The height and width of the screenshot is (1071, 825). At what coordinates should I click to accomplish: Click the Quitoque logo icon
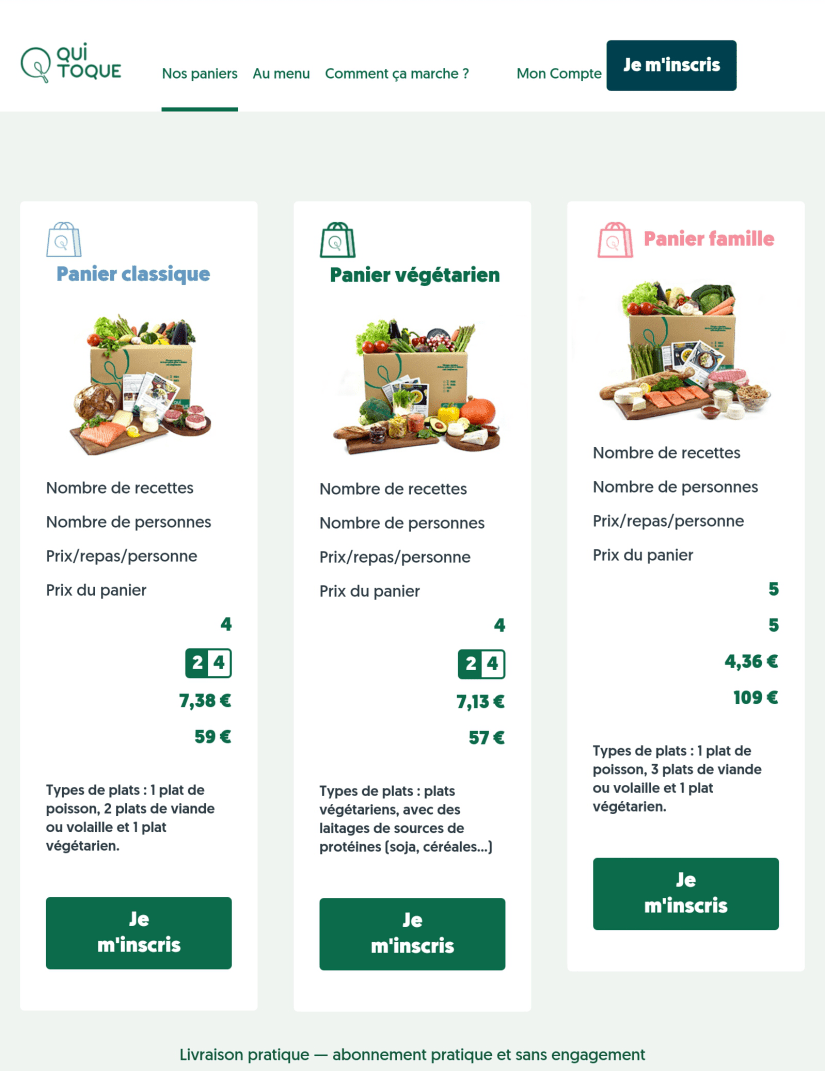[x=34, y=62]
